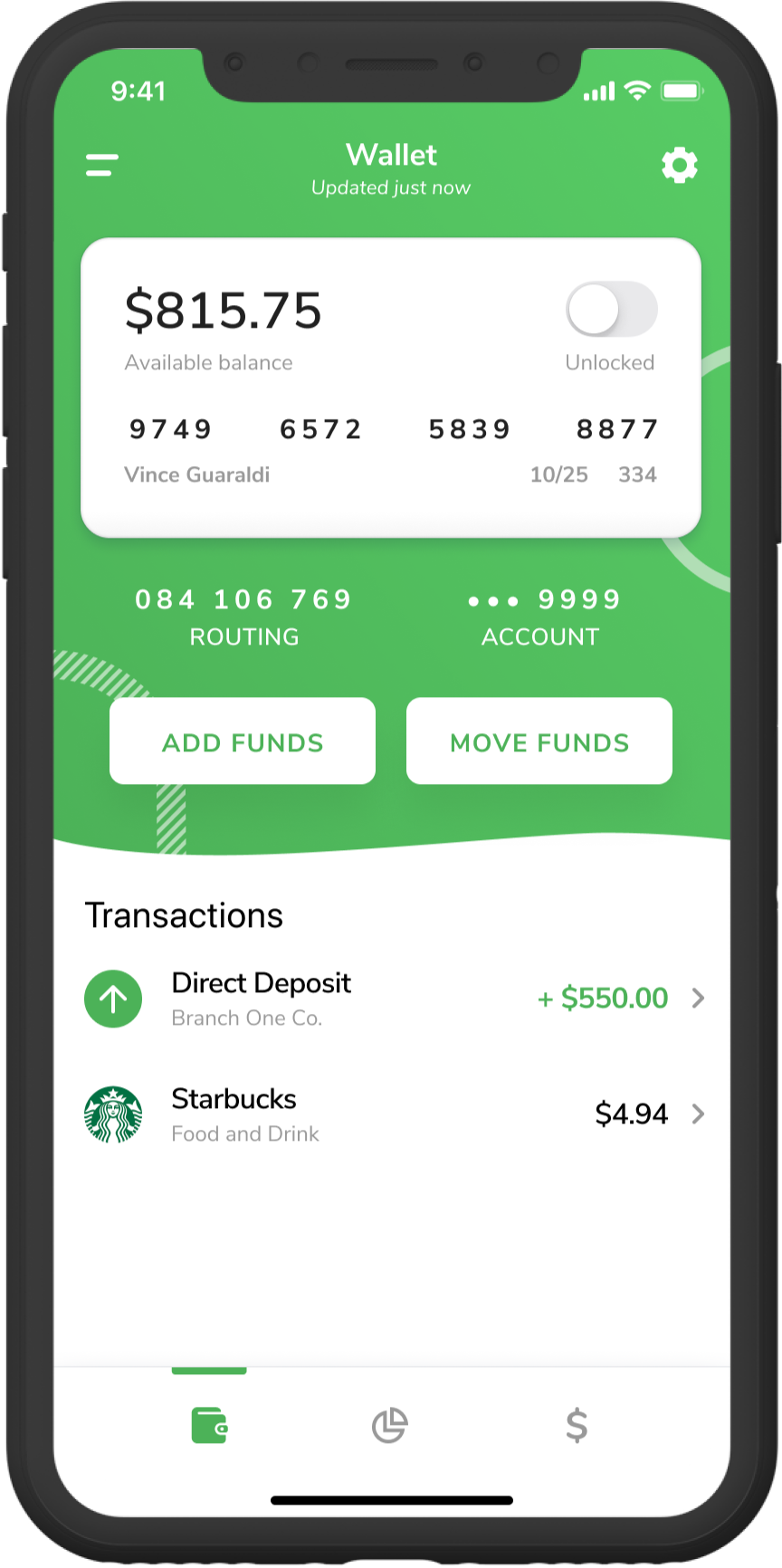This screenshot has width=782, height=1568.
Task: Tap Unlocked label below the switch
Action: click(x=610, y=362)
